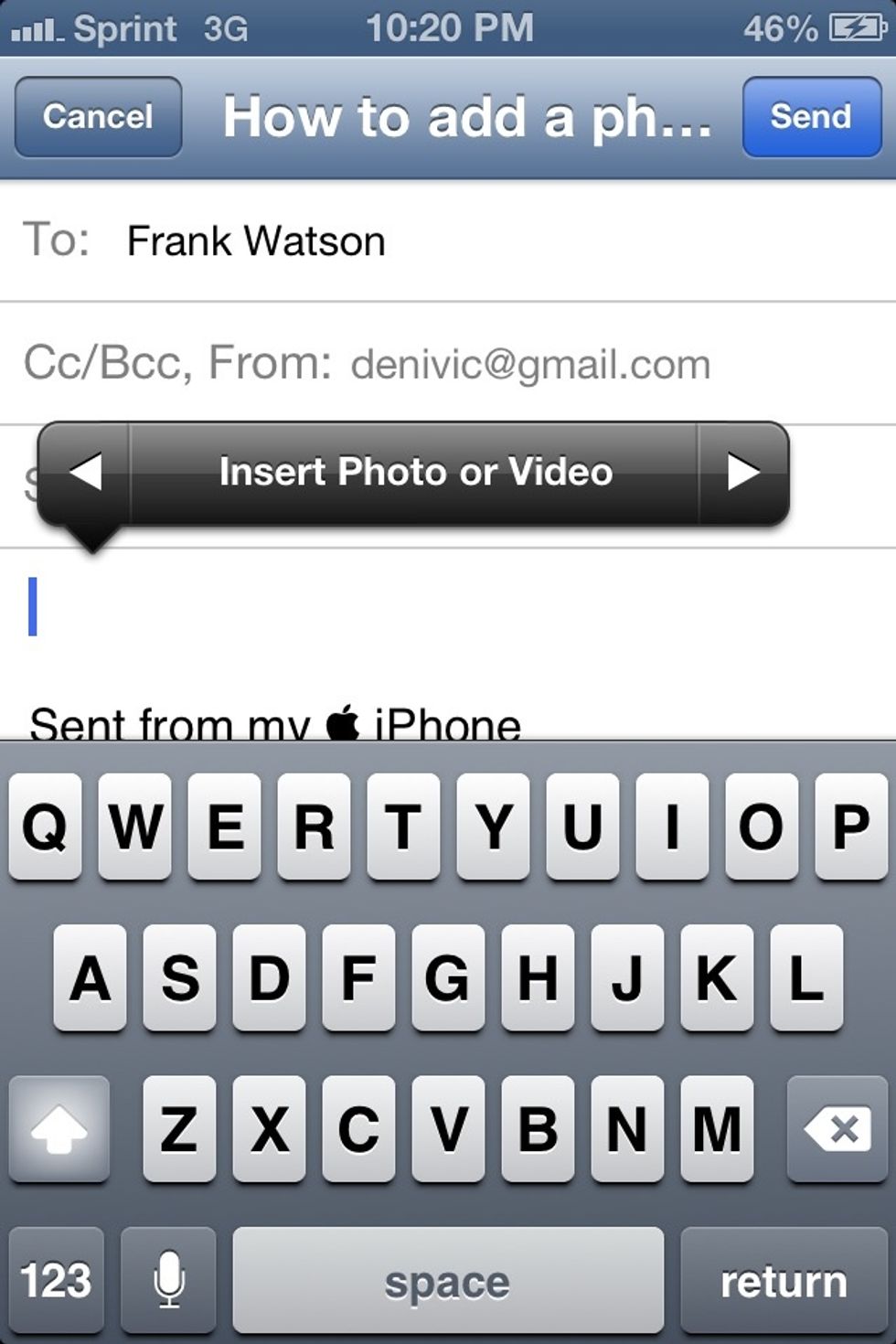Cancel composing the email
This screenshot has height=1344, width=896.
97,116
